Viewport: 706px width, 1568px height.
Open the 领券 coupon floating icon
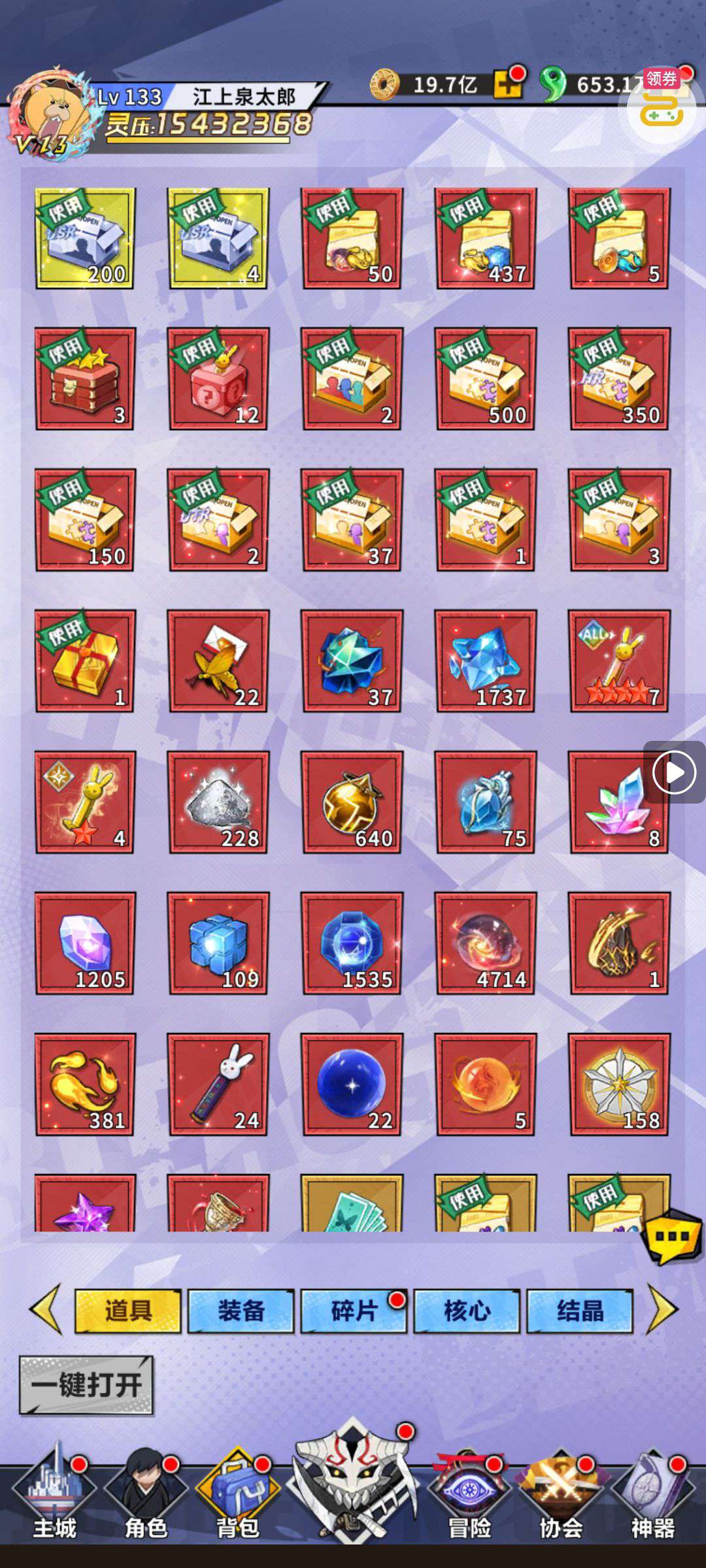[662, 105]
